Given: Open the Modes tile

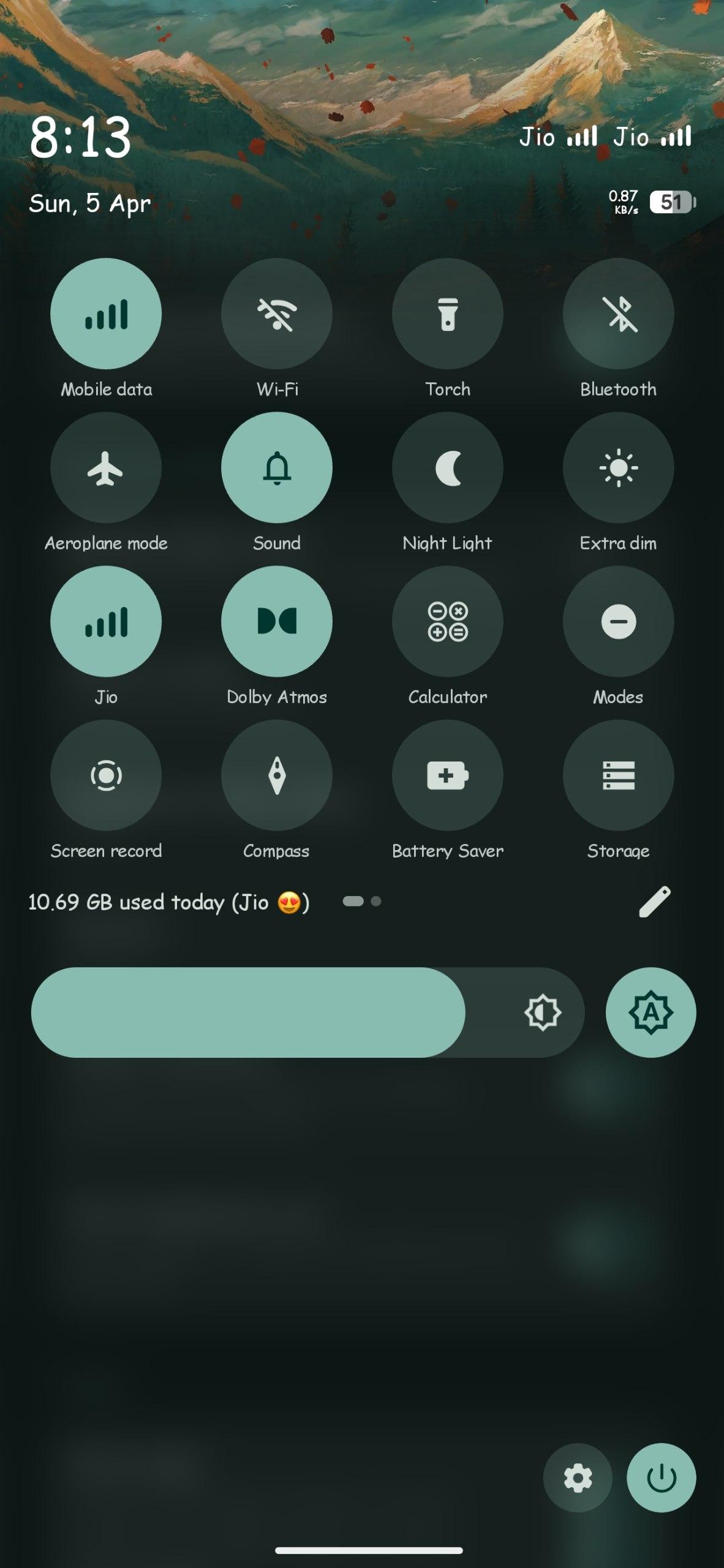Looking at the screenshot, I should [x=618, y=622].
